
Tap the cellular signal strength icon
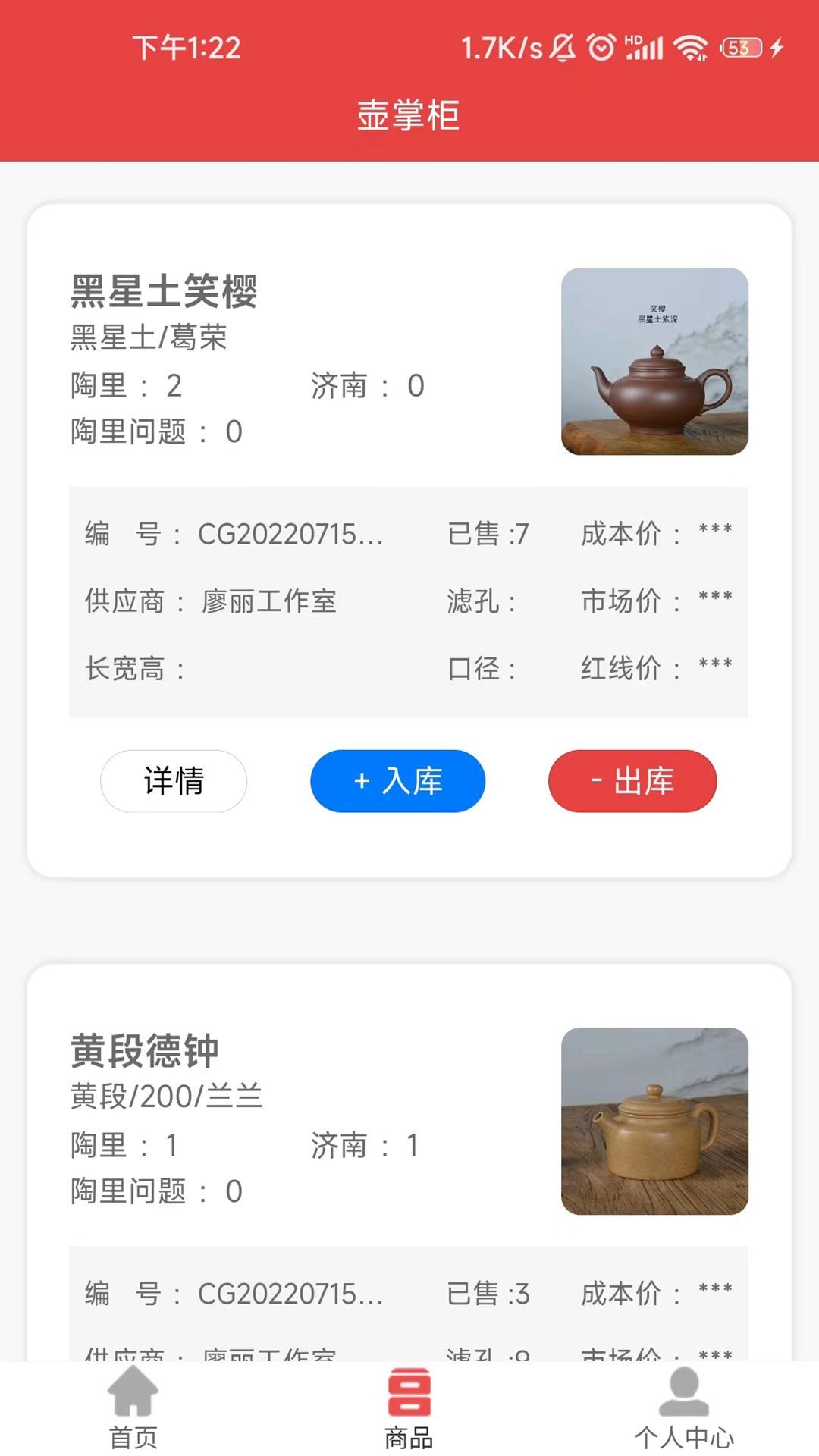click(646, 47)
